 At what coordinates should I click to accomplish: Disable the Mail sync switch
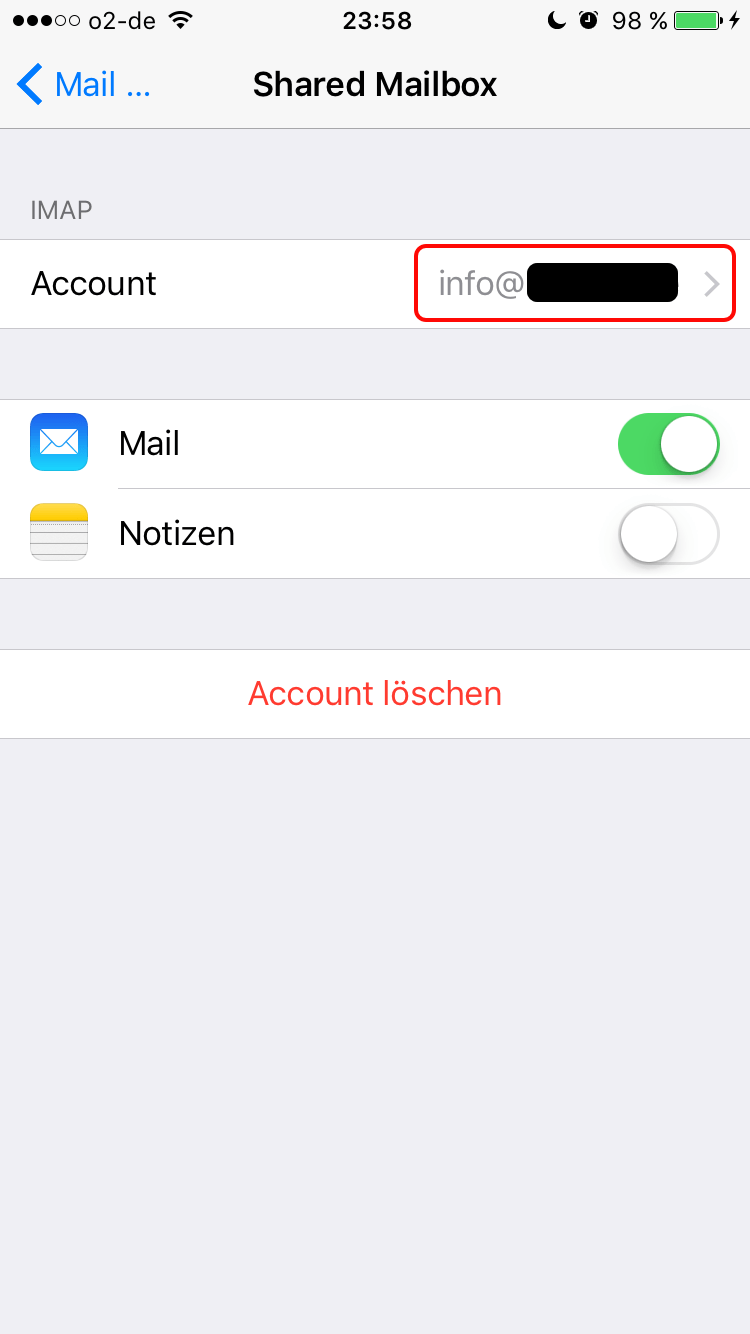[x=668, y=443]
